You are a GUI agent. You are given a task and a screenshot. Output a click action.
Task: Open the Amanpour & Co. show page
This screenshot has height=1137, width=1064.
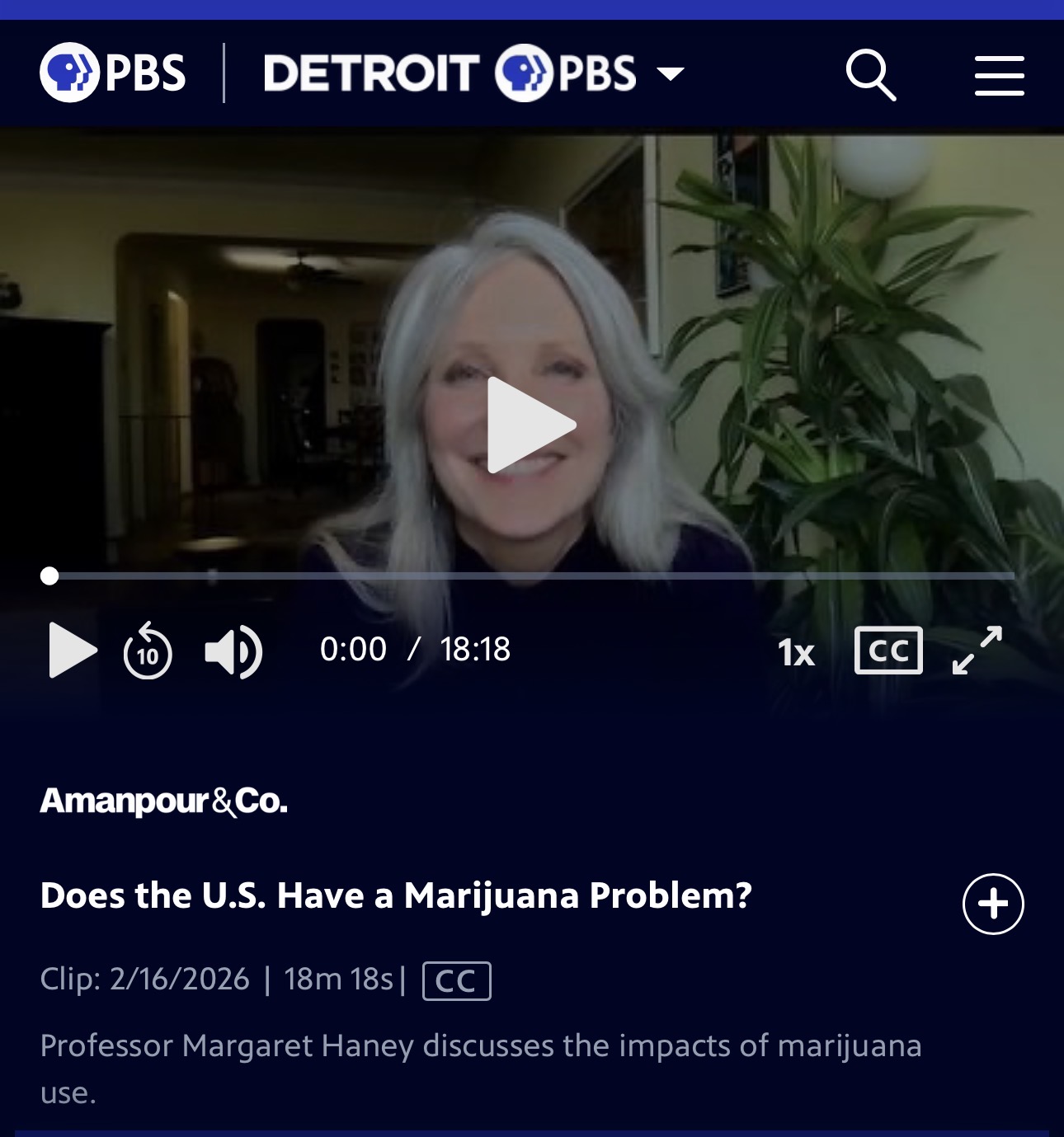tap(163, 801)
